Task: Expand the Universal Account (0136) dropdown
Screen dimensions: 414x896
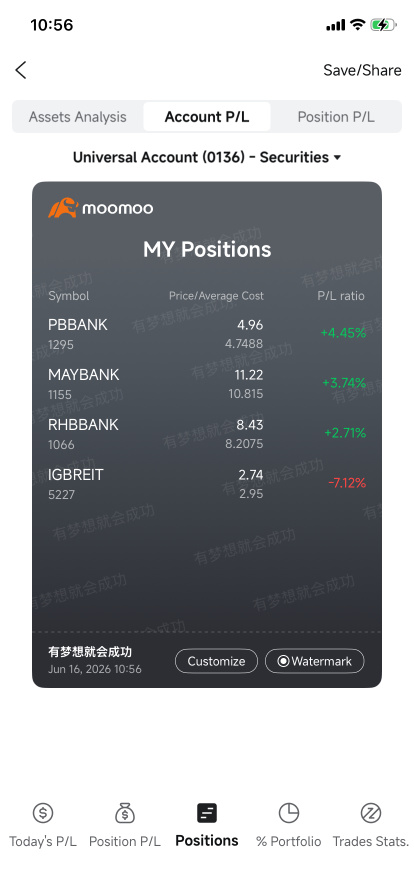Action: tap(206, 157)
